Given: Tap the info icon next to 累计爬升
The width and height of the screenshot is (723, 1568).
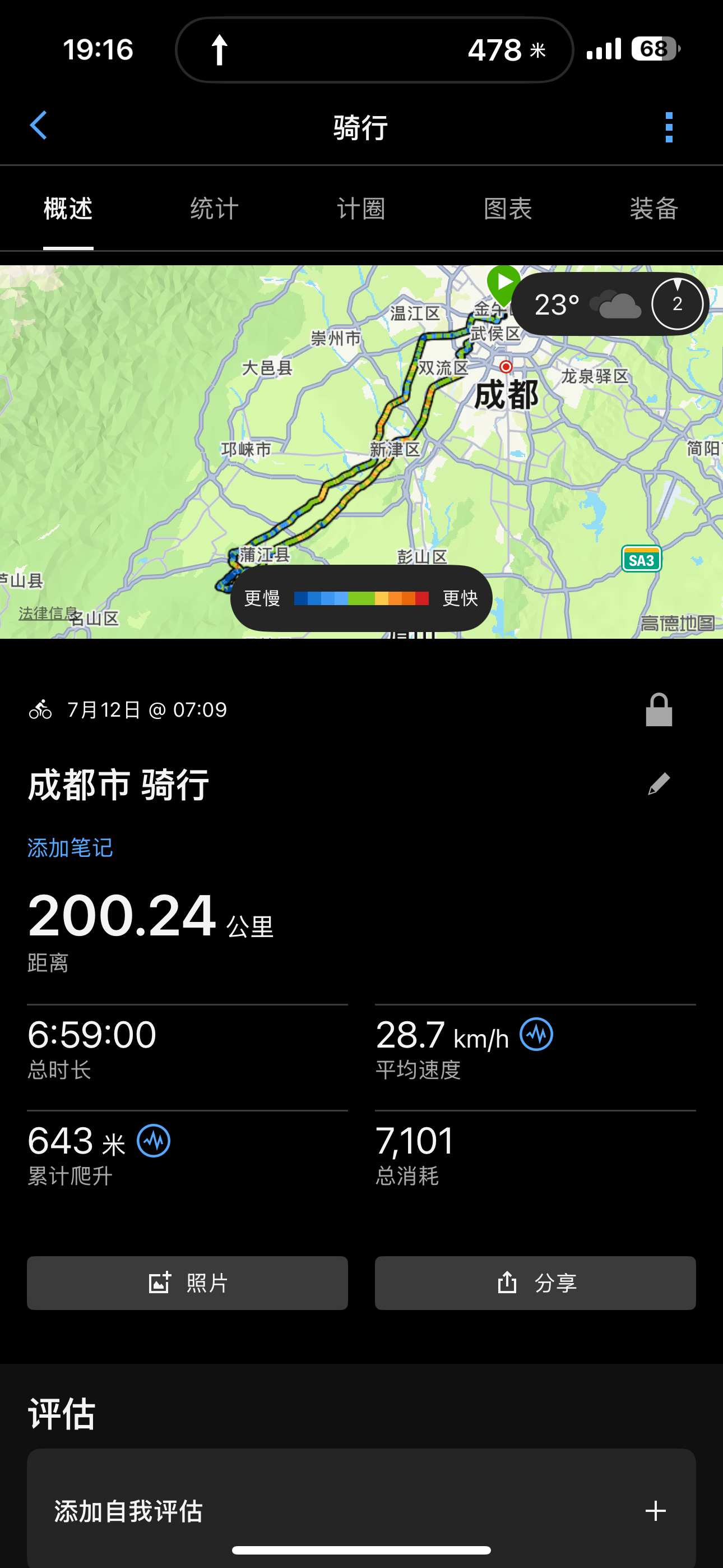Looking at the screenshot, I should coord(154,1141).
